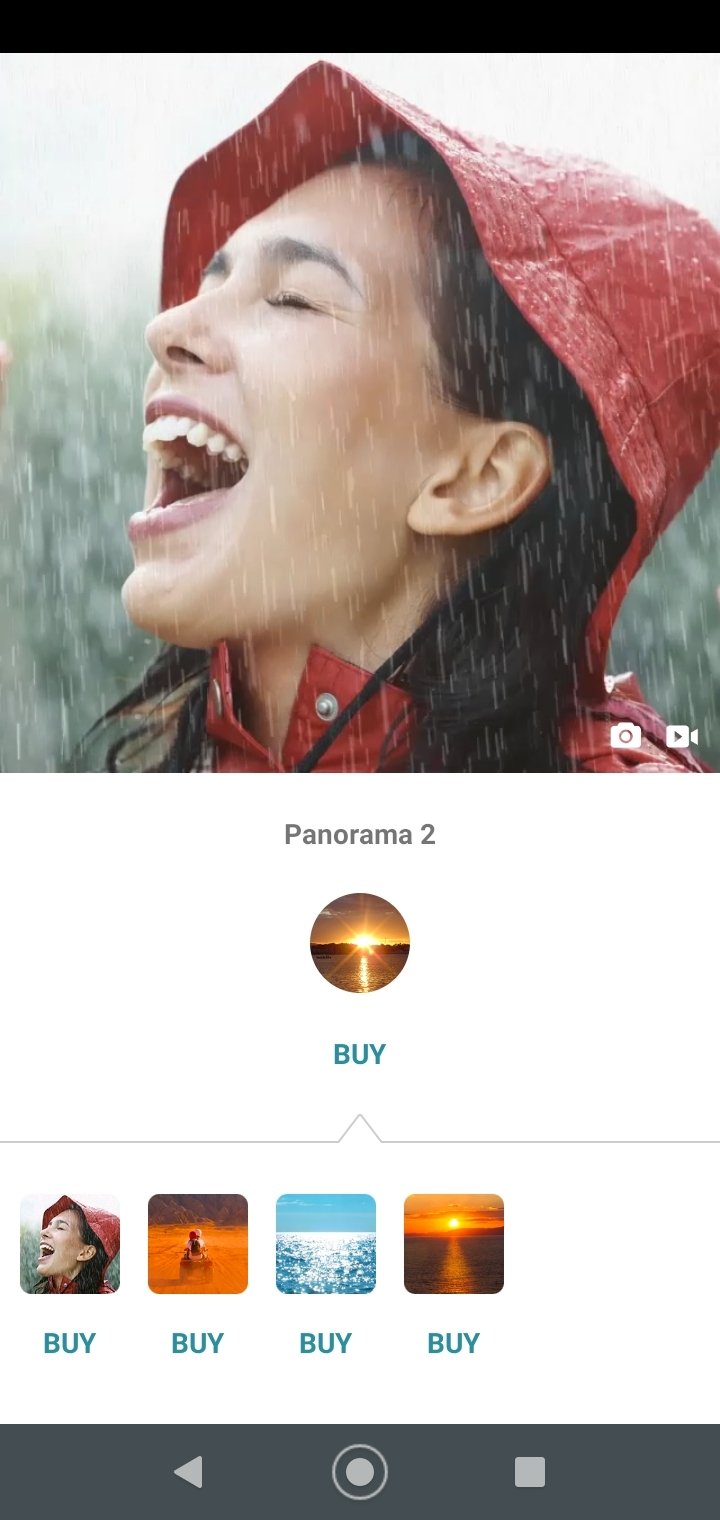Select the woman in rain thumbnail
Image resolution: width=720 pixels, height=1520 pixels.
[70, 1244]
